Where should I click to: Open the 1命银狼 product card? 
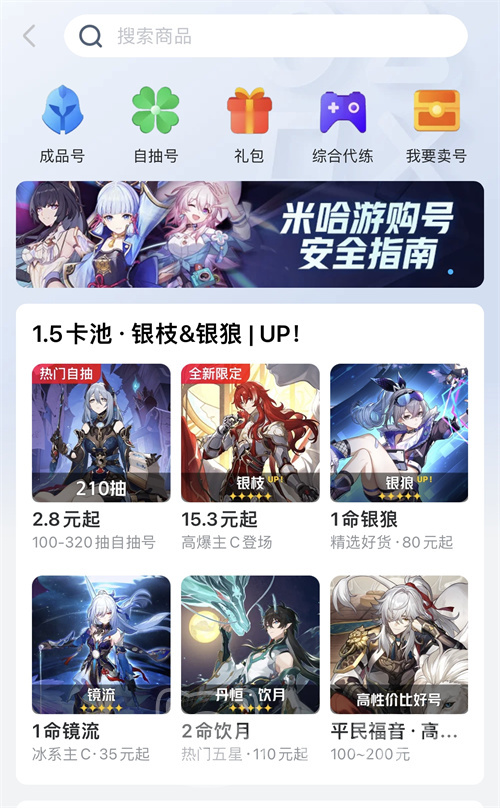399,458
